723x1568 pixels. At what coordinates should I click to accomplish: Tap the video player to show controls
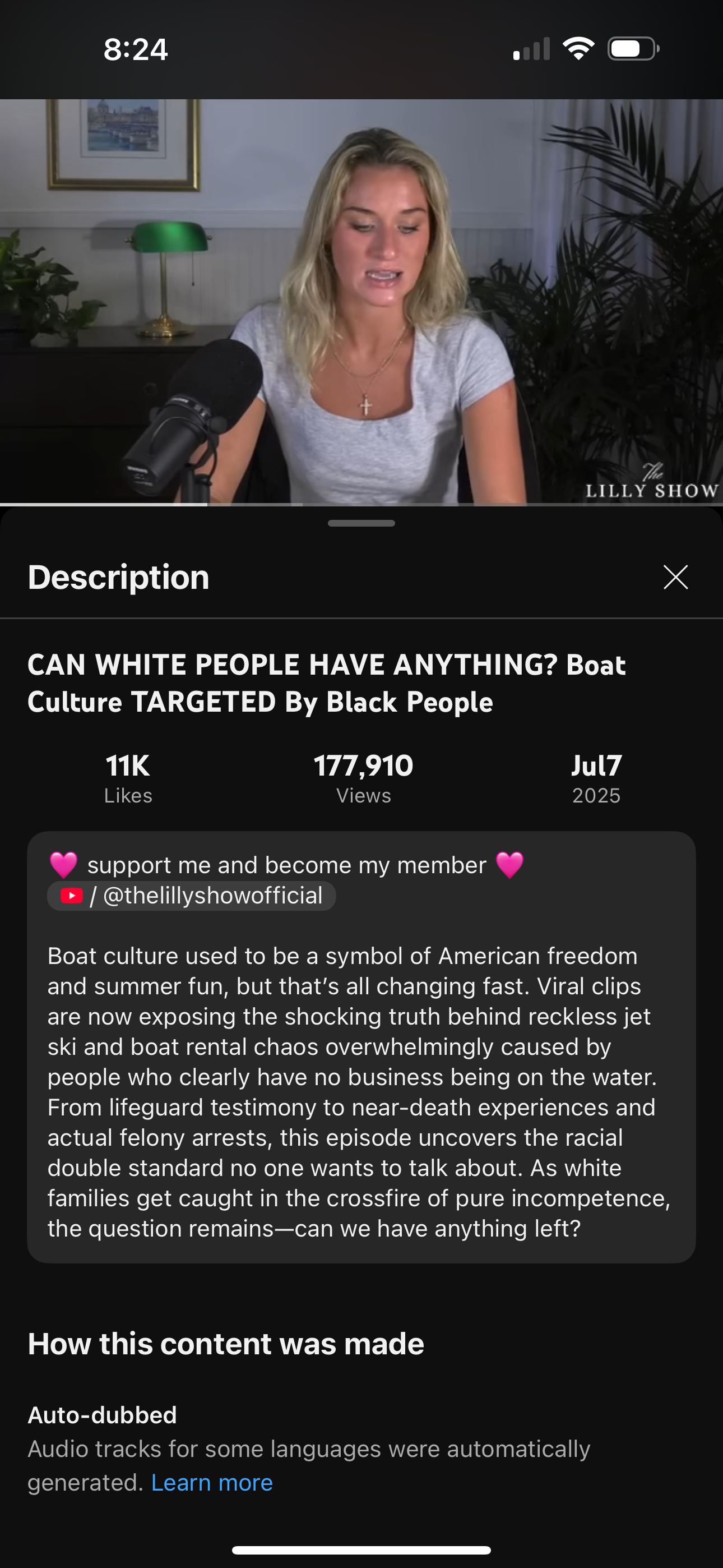coord(361,302)
